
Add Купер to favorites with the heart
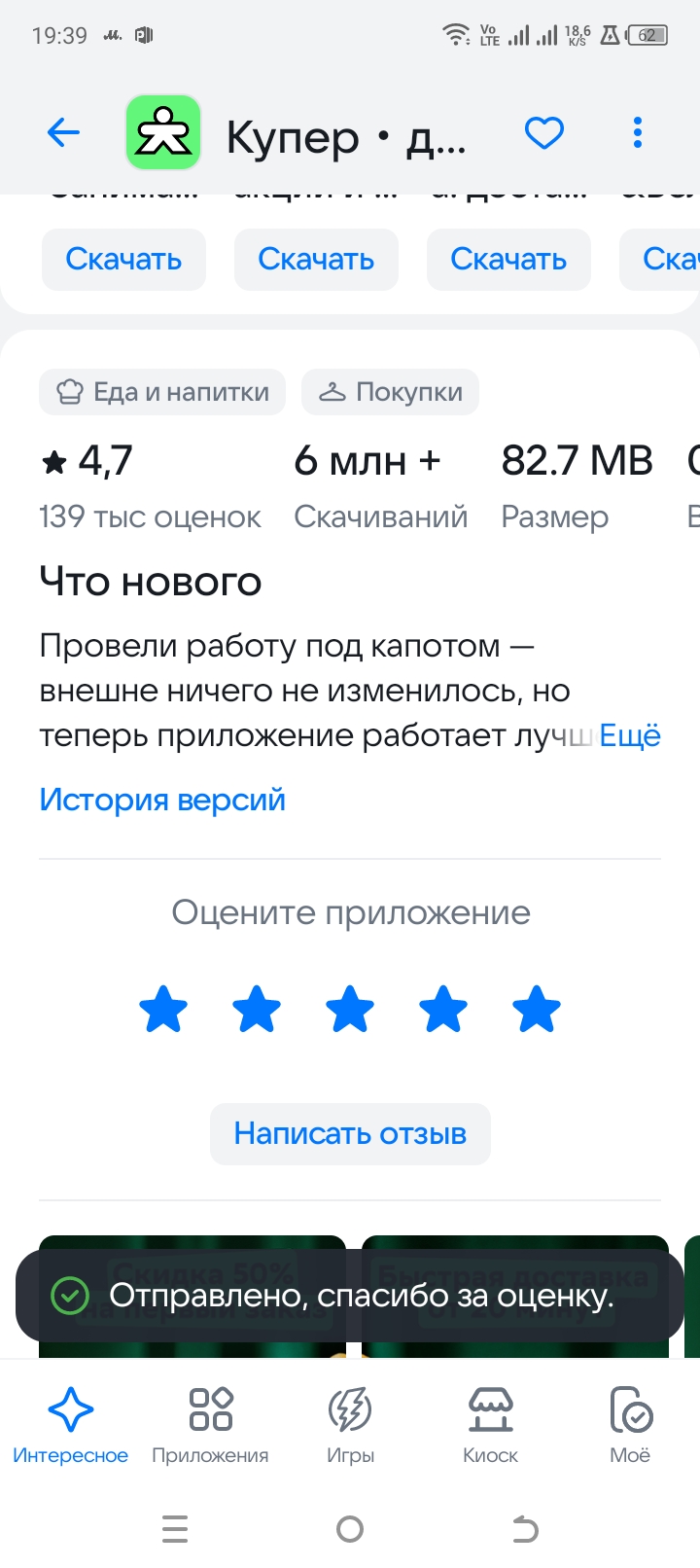[x=543, y=132]
